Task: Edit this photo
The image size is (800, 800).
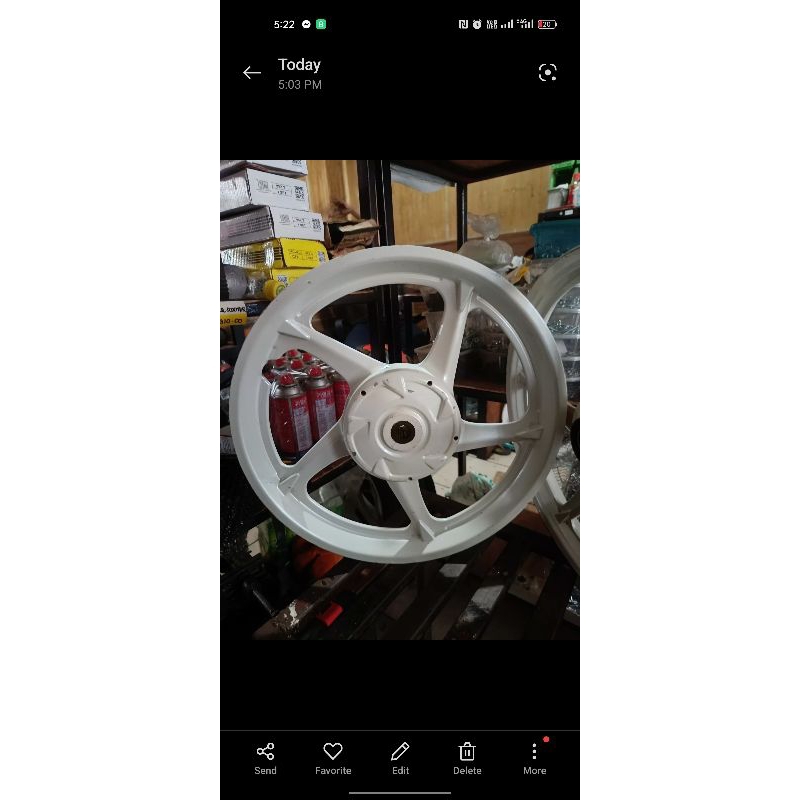Action: [x=401, y=759]
